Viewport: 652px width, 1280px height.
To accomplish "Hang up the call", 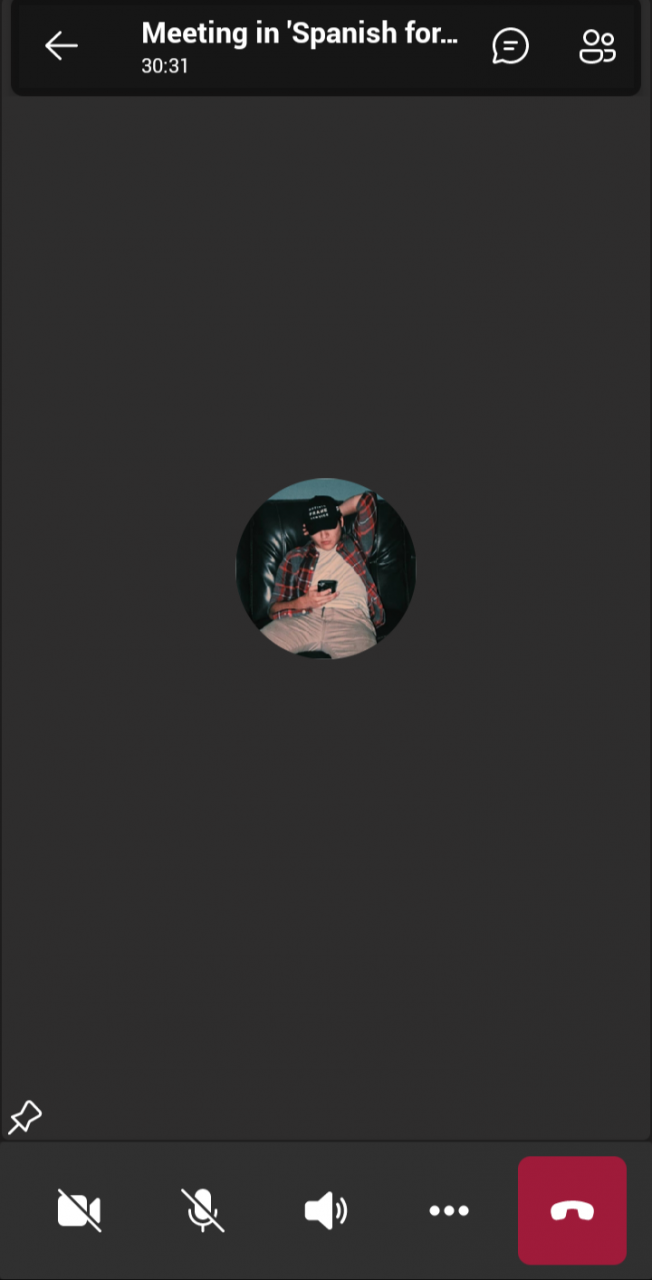I will [572, 1211].
